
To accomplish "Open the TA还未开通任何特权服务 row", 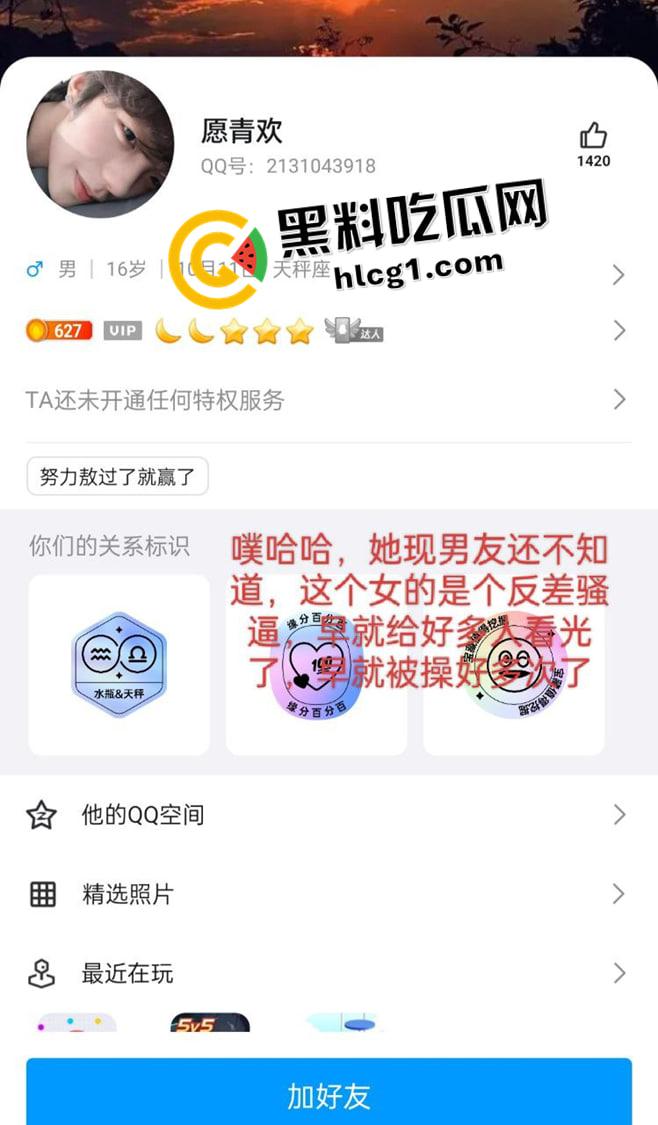I will (x=328, y=400).
